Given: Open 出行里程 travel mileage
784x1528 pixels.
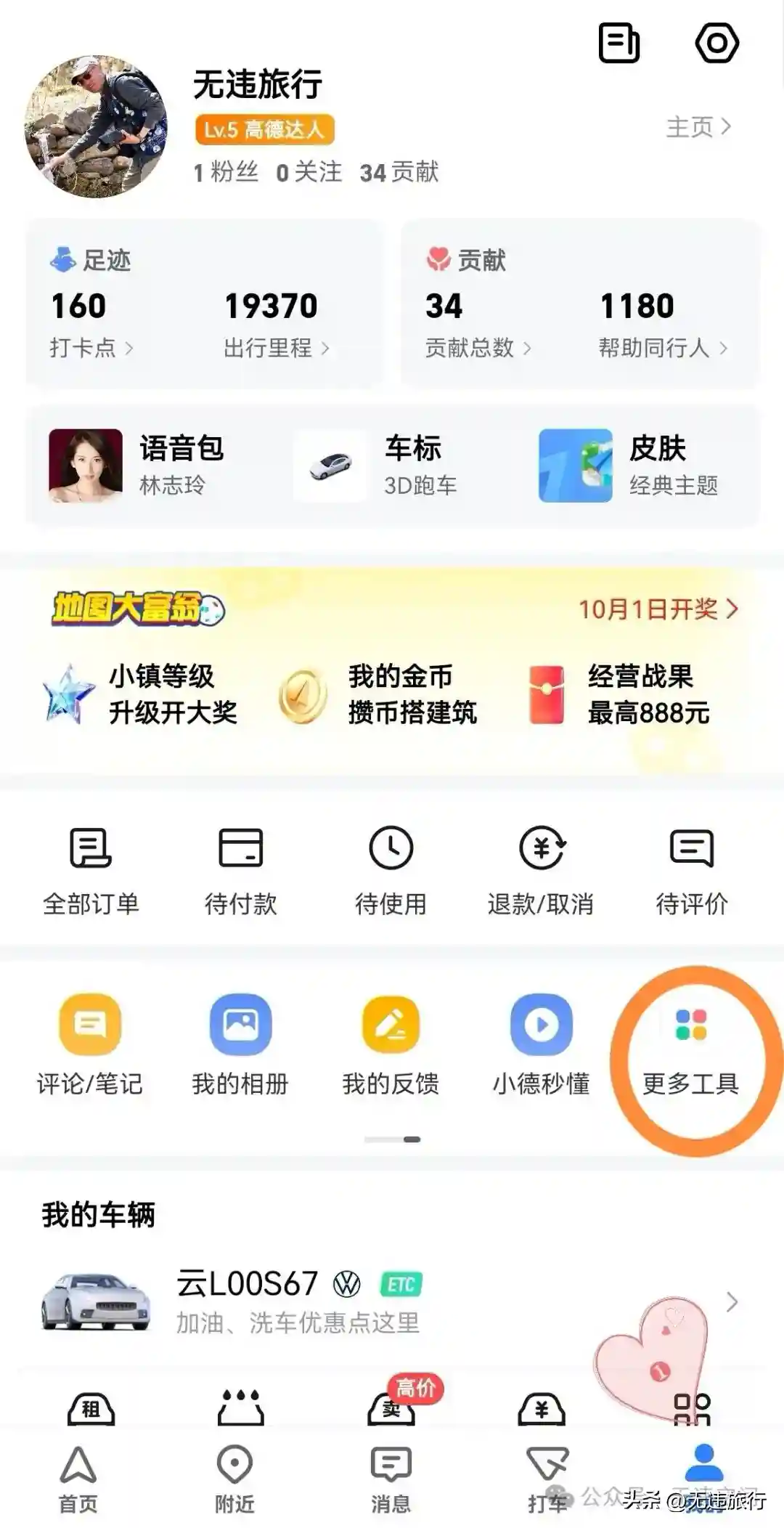Looking at the screenshot, I should (276, 348).
